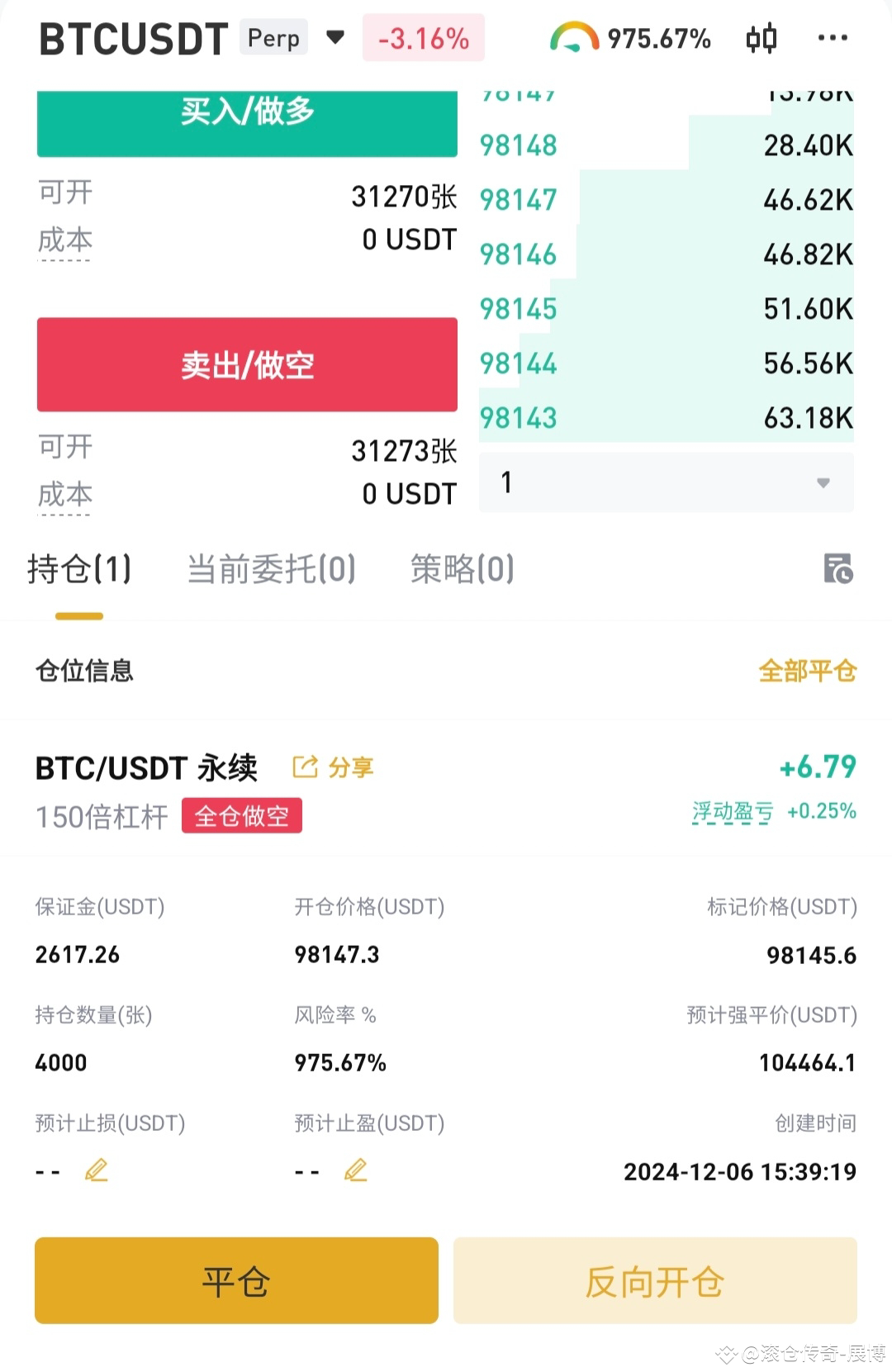
Task: Switch to the 当前委托(0) open orders tab
Action: (x=271, y=569)
